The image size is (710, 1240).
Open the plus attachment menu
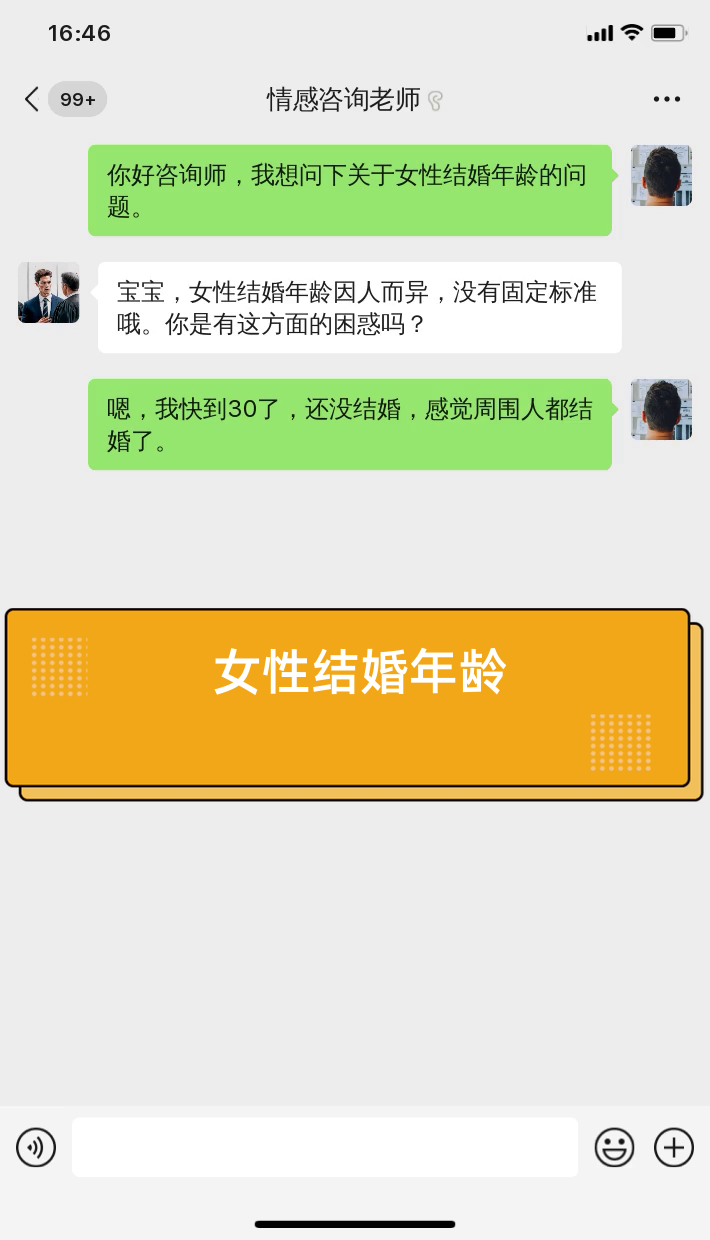(x=674, y=1147)
